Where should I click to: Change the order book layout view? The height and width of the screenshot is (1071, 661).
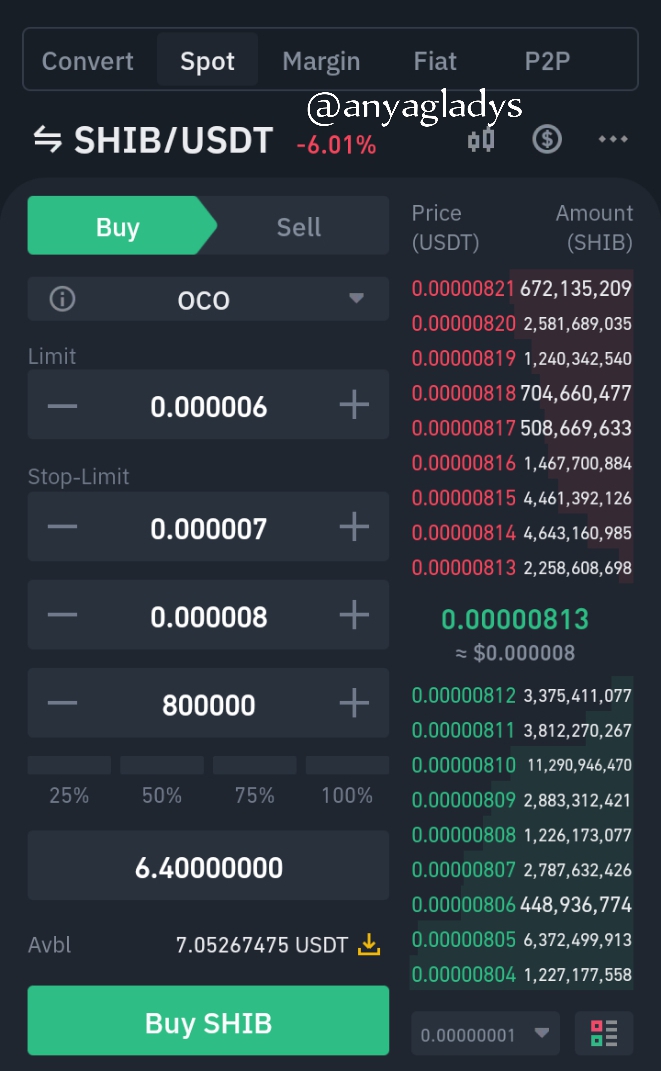(604, 1033)
